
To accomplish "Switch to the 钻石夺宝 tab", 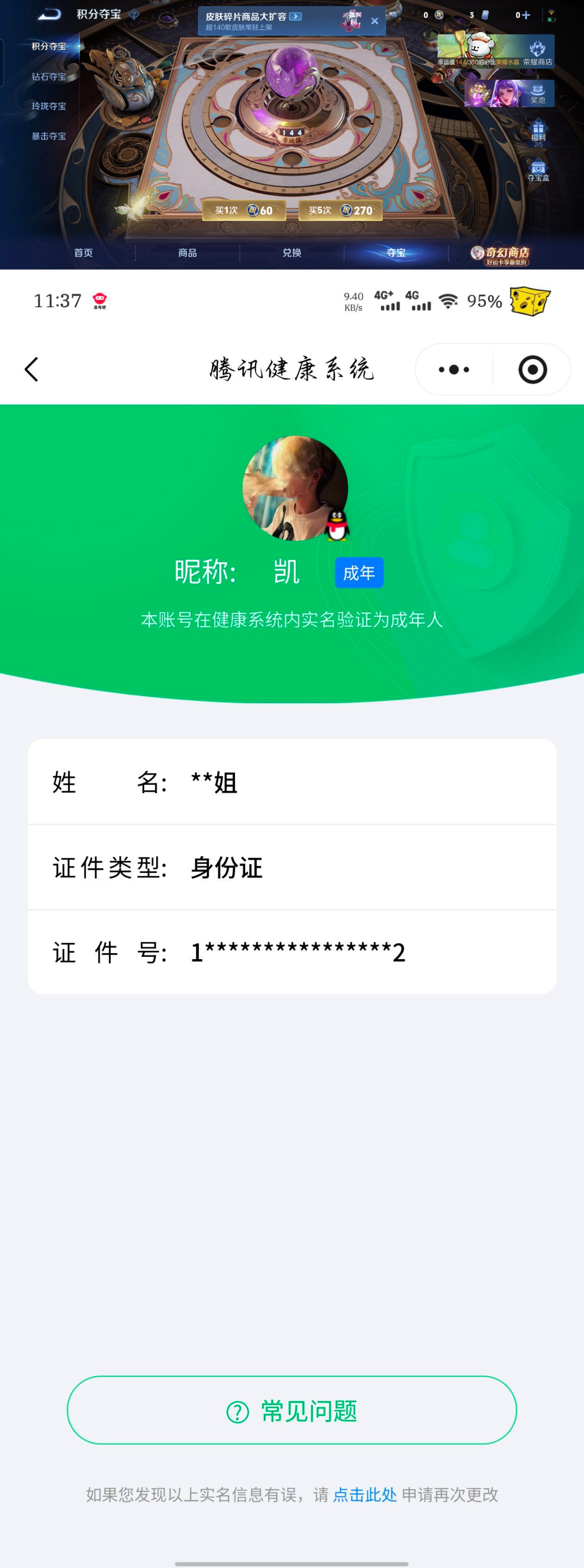I will pyautogui.click(x=49, y=77).
